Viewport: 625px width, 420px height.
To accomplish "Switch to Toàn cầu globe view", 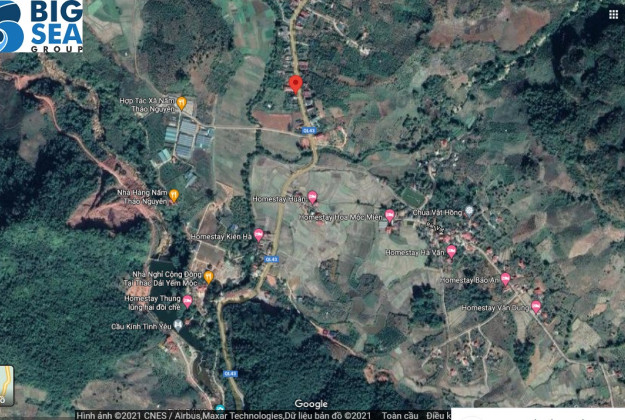I will (400, 414).
